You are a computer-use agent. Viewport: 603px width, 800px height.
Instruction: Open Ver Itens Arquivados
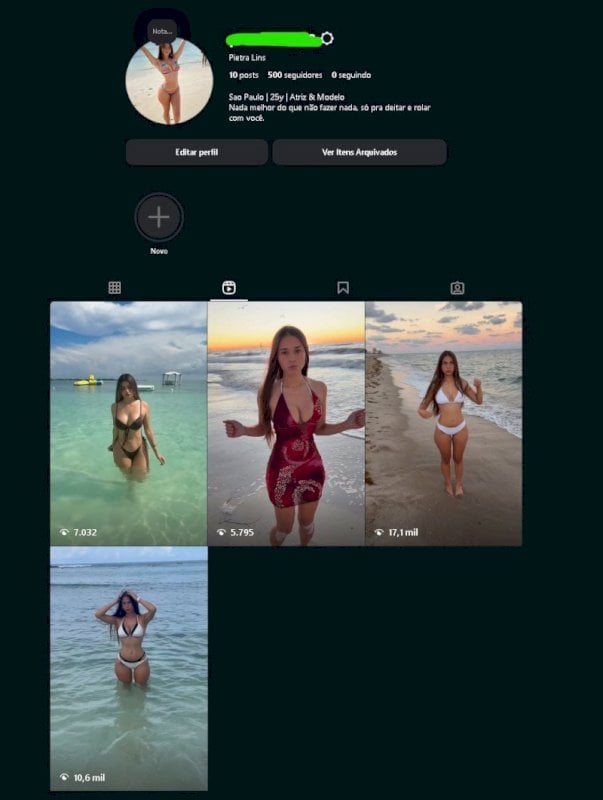tap(359, 152)
